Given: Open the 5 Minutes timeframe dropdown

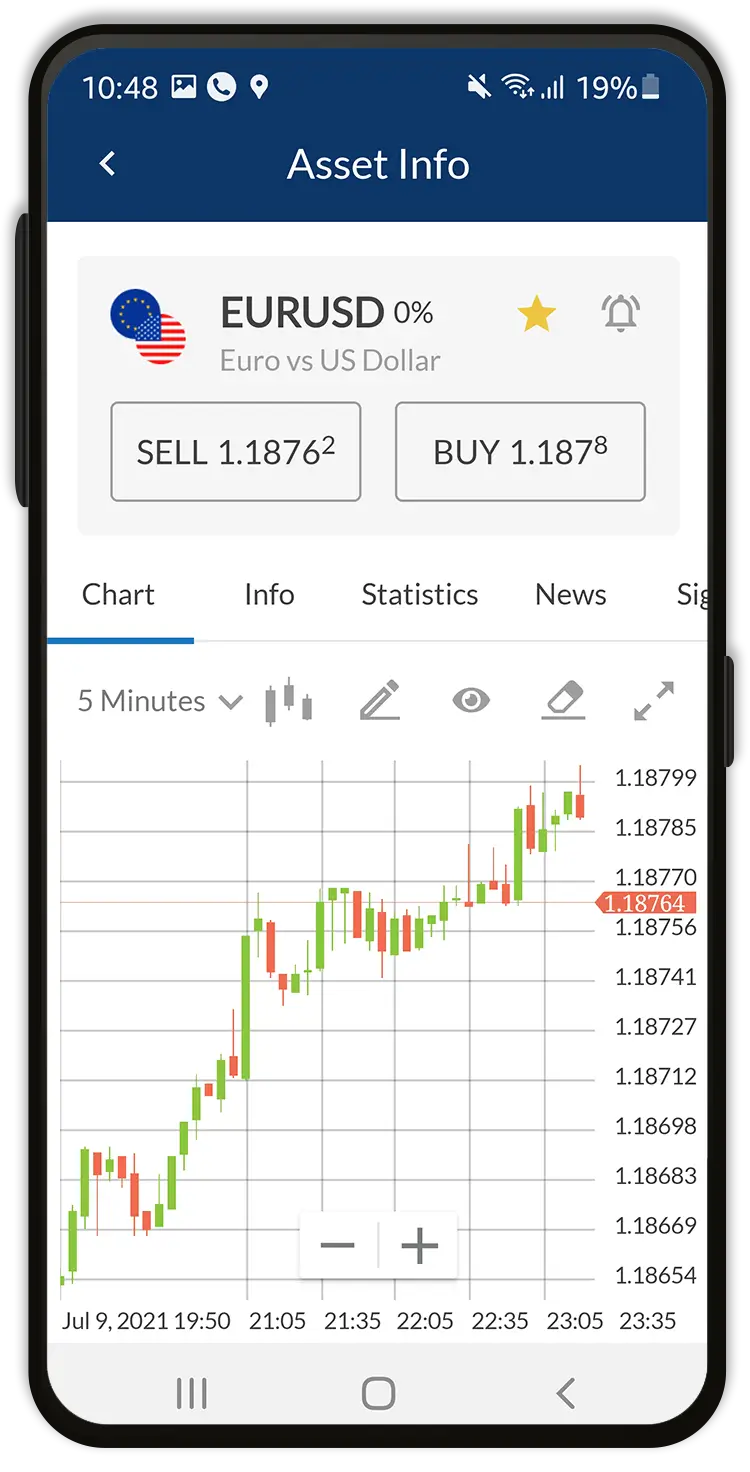Looking at the screenshot, I should pyautogui.click(x=160, y=701).
